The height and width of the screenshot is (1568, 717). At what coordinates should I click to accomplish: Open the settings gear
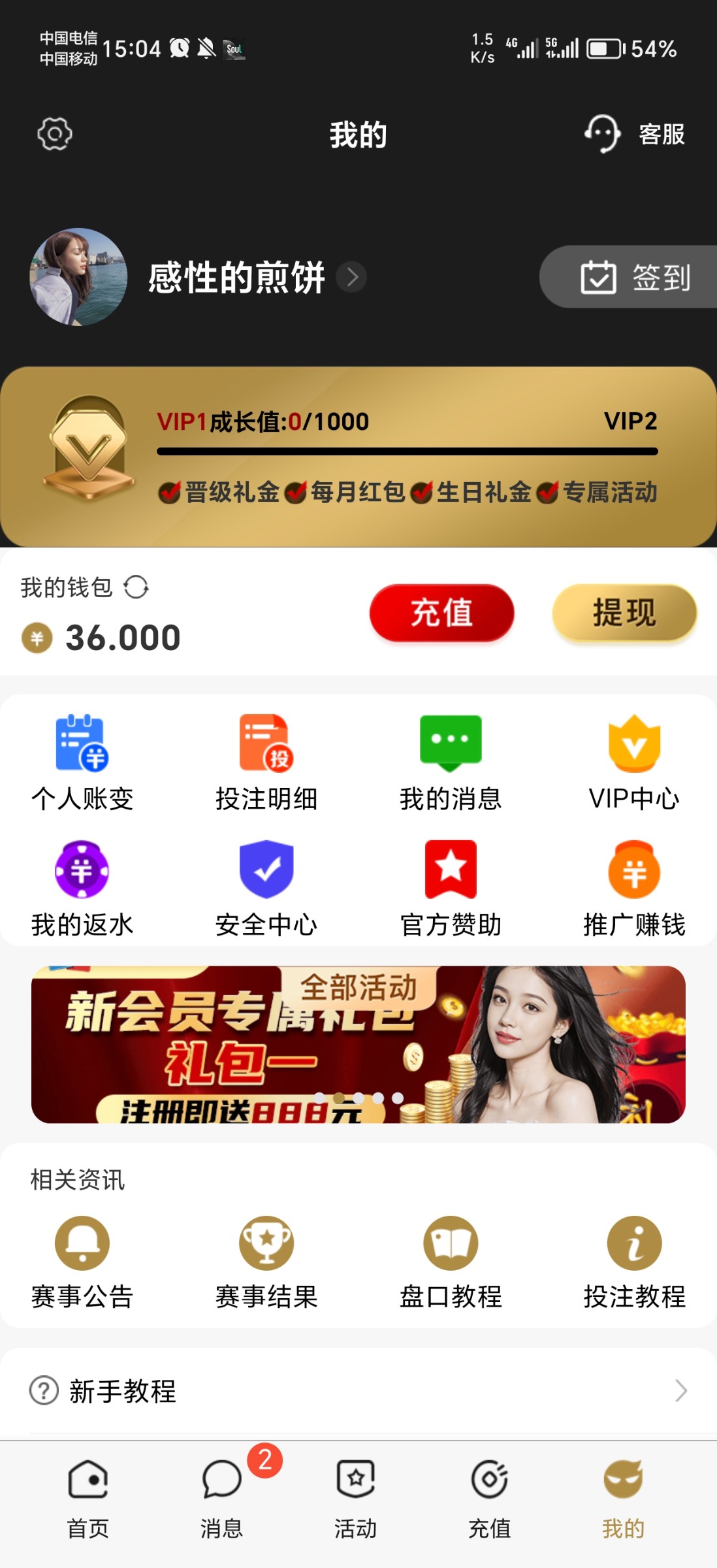[x=54, y=134]
